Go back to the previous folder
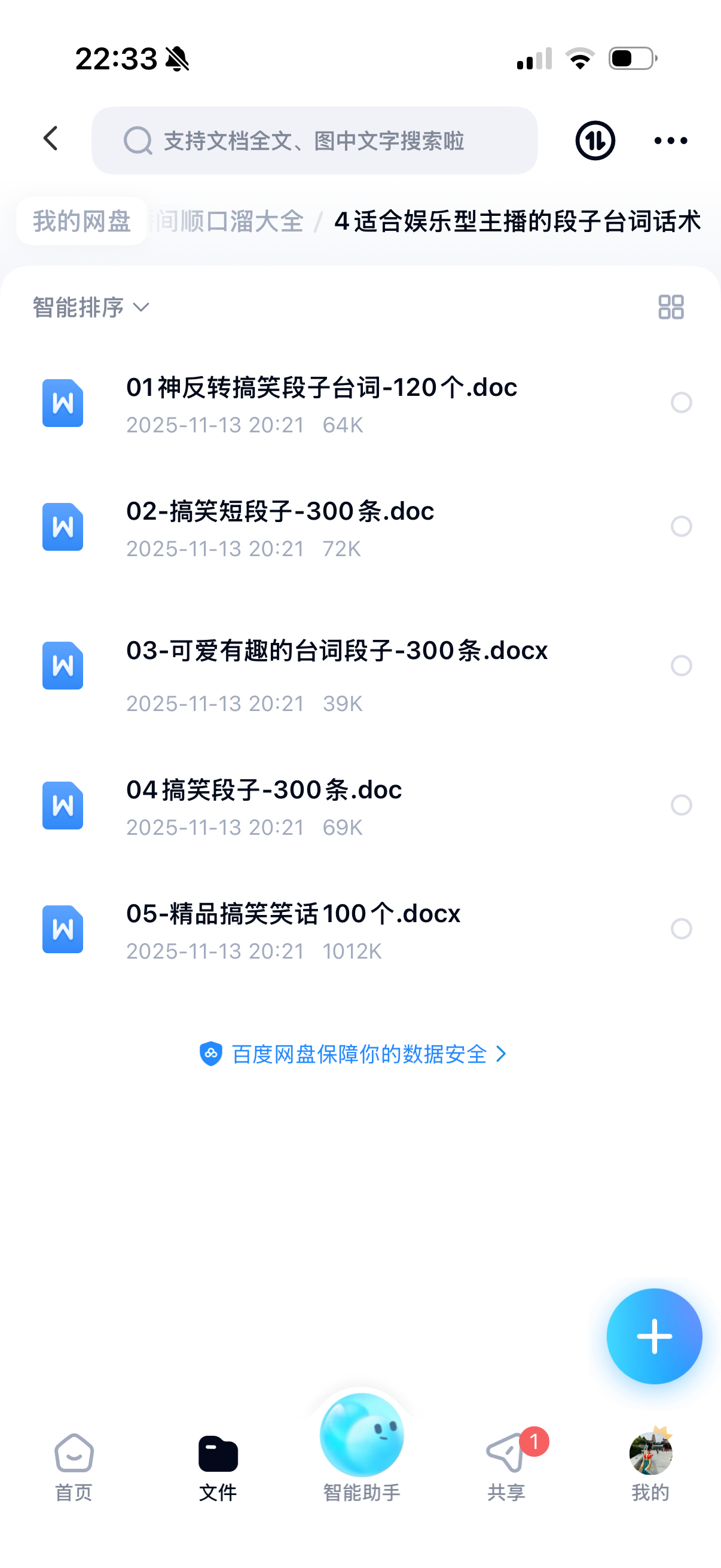This screenshot has width=721, height=1568. tap(51, 139)
